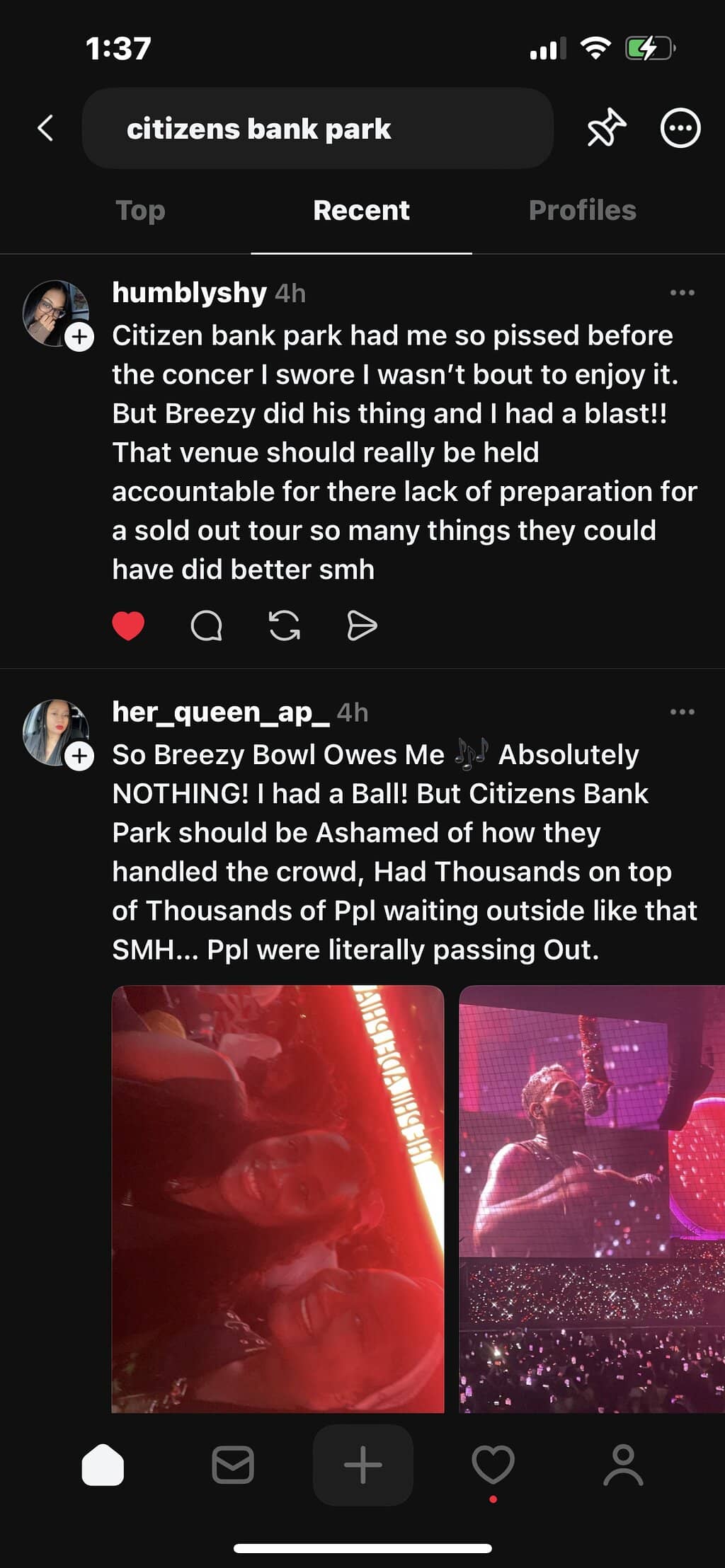725x1568 pixels.
Task: Go to the home feed
Action: (103, 1465)
